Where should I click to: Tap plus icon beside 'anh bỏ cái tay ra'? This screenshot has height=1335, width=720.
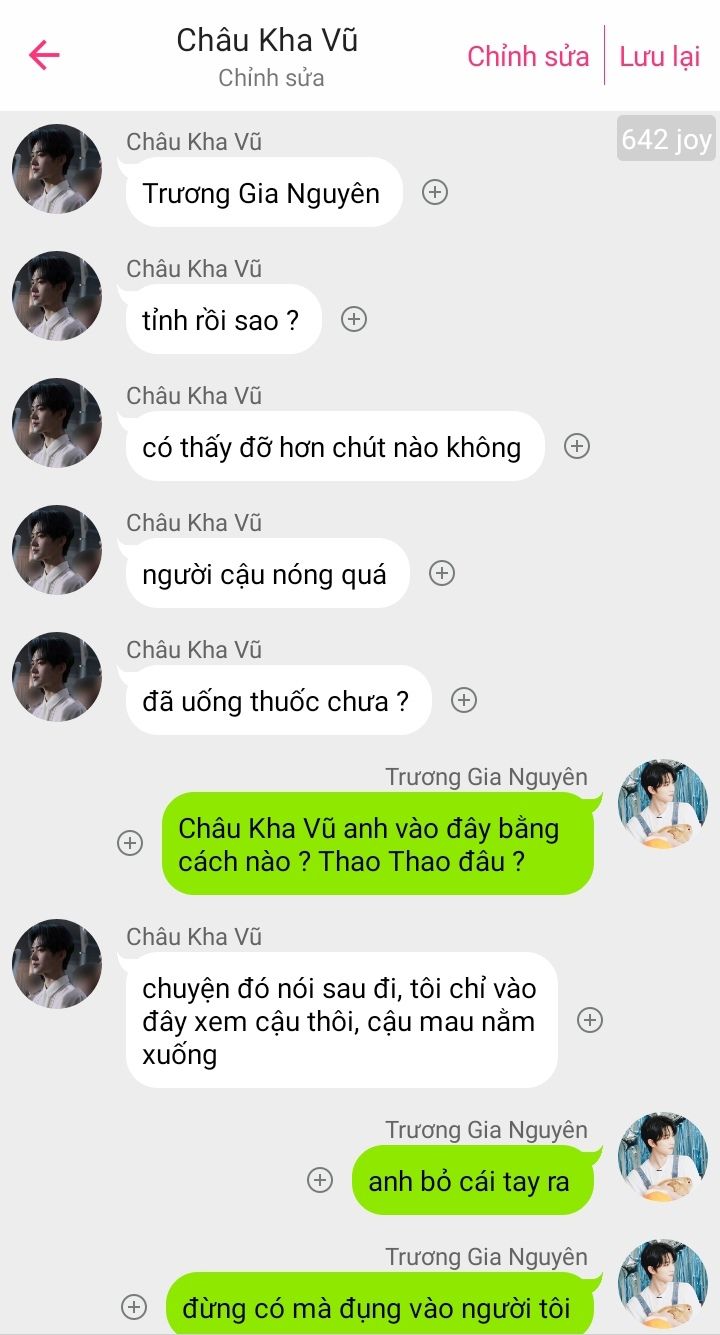[319, 1180]
